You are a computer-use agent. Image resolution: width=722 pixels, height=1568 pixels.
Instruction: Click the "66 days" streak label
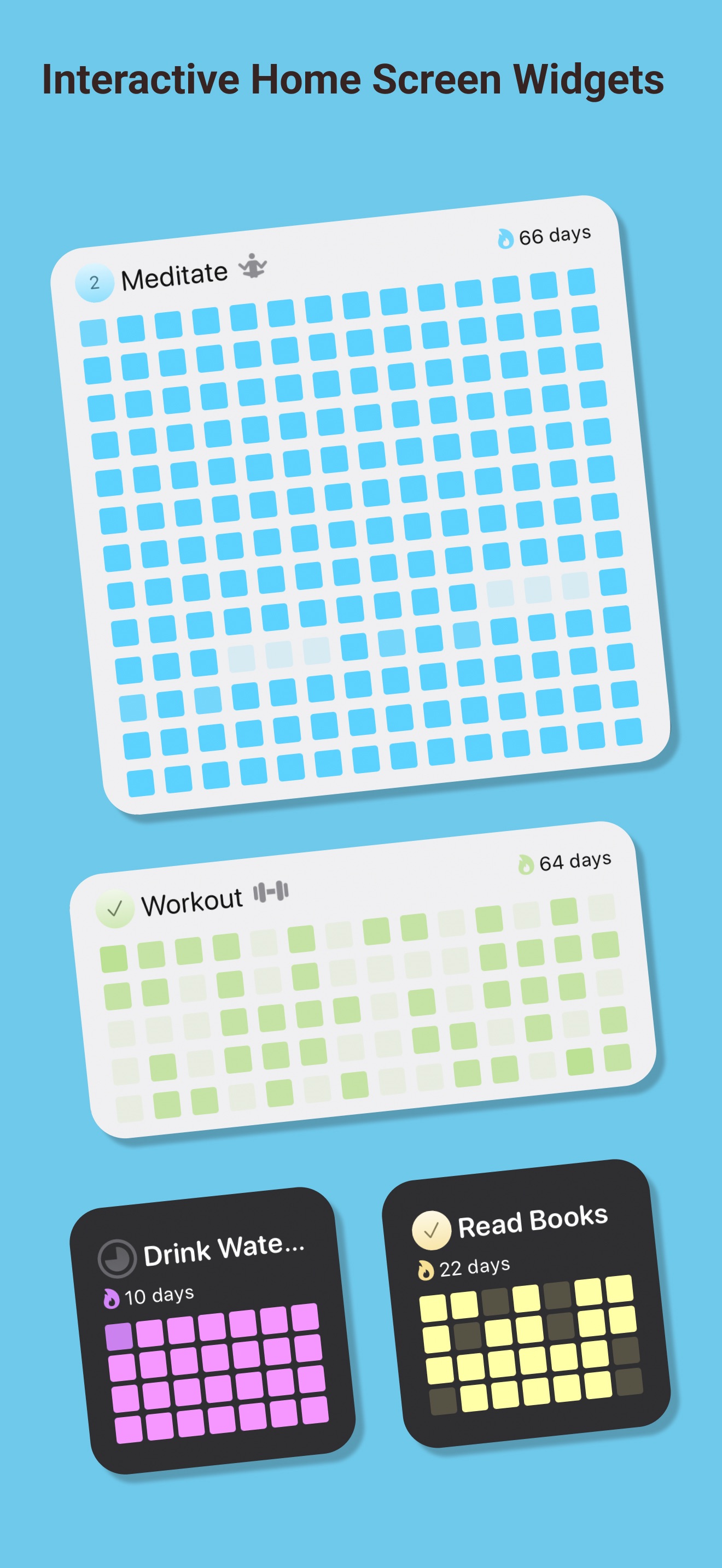point(555,235)
